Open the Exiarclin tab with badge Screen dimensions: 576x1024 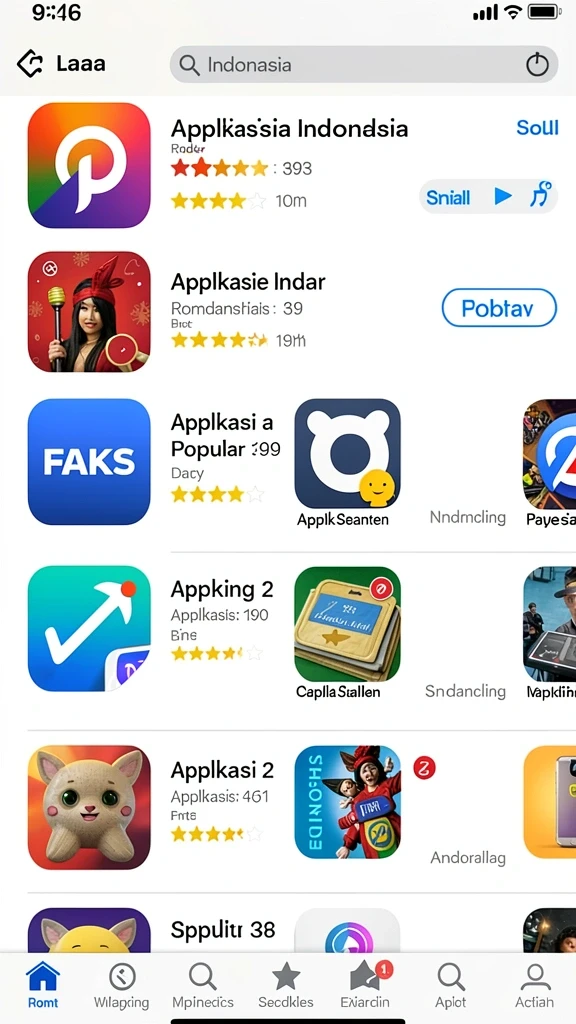pos(366,985)
